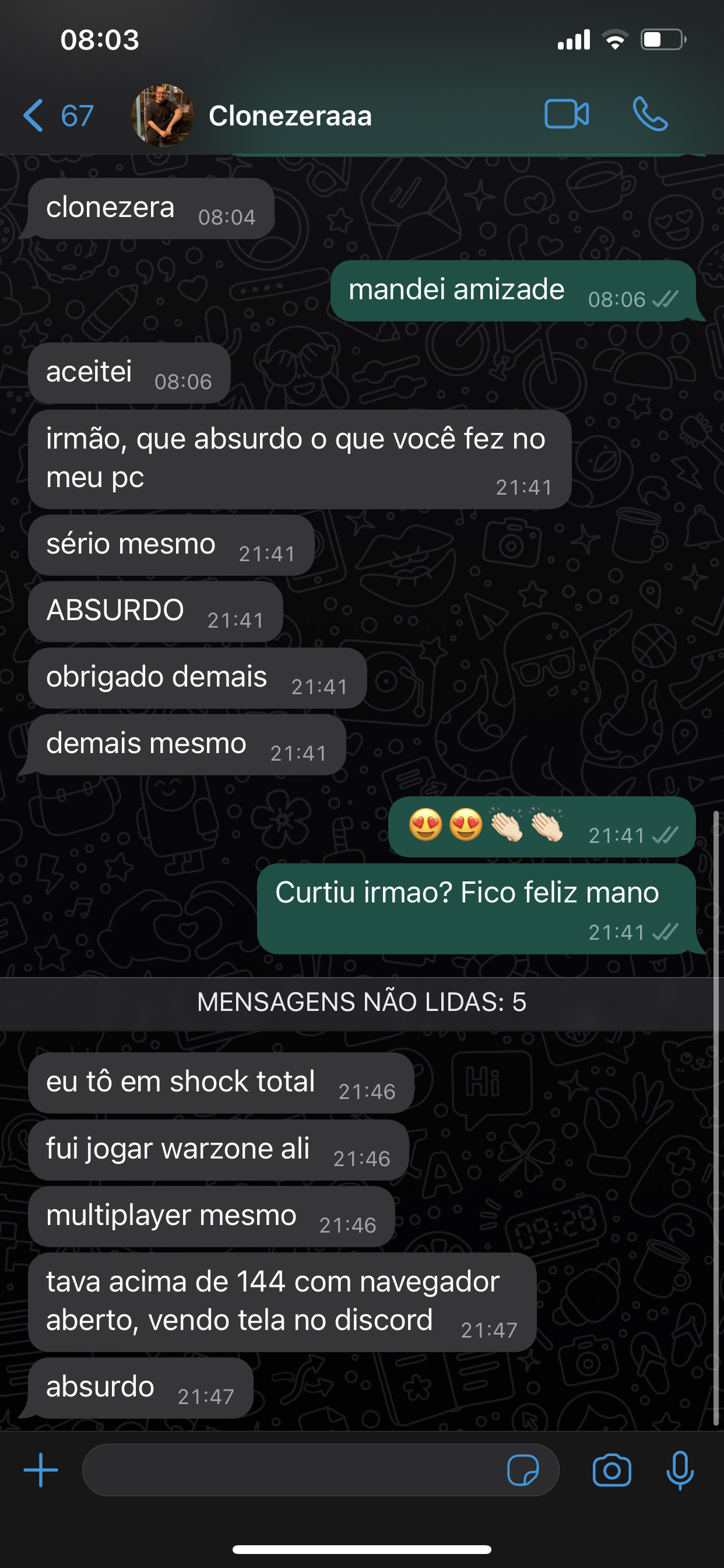Screen dimensions: 724x1568
Task: Tap the 'aceitei' received message bubble
Action: pos(128,374)
